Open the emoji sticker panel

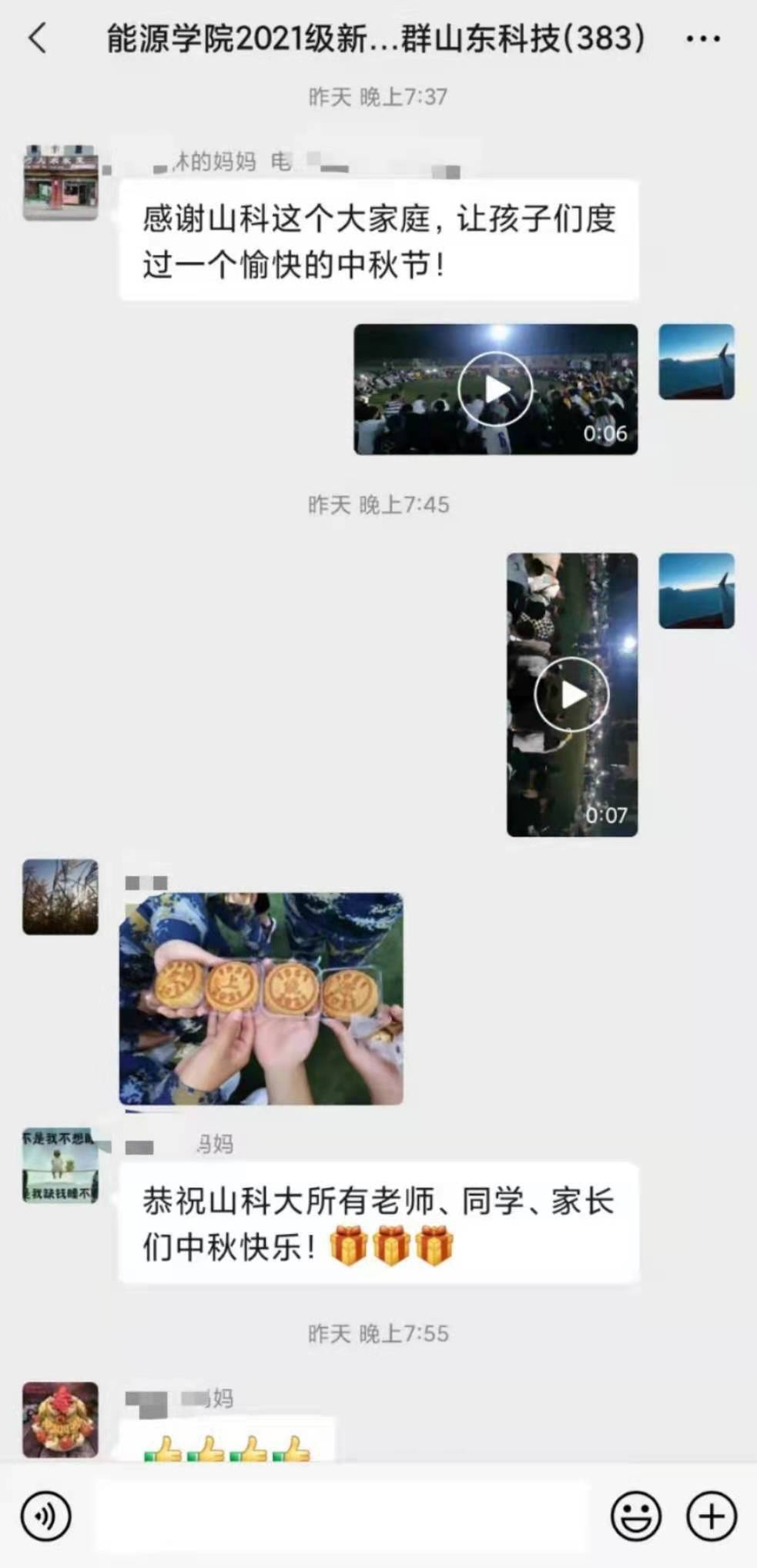pos(635,1516)
